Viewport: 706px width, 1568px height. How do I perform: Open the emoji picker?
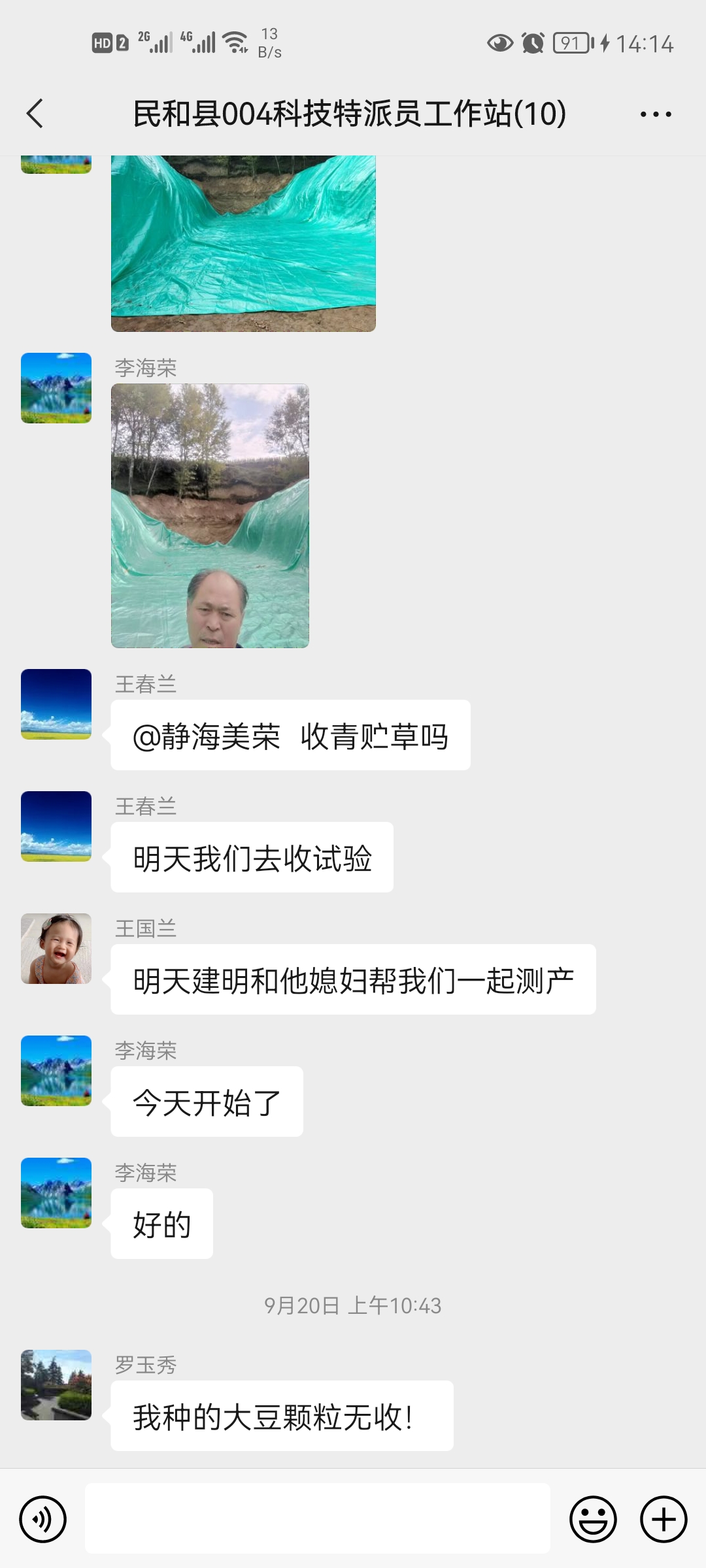[593, 1519]
